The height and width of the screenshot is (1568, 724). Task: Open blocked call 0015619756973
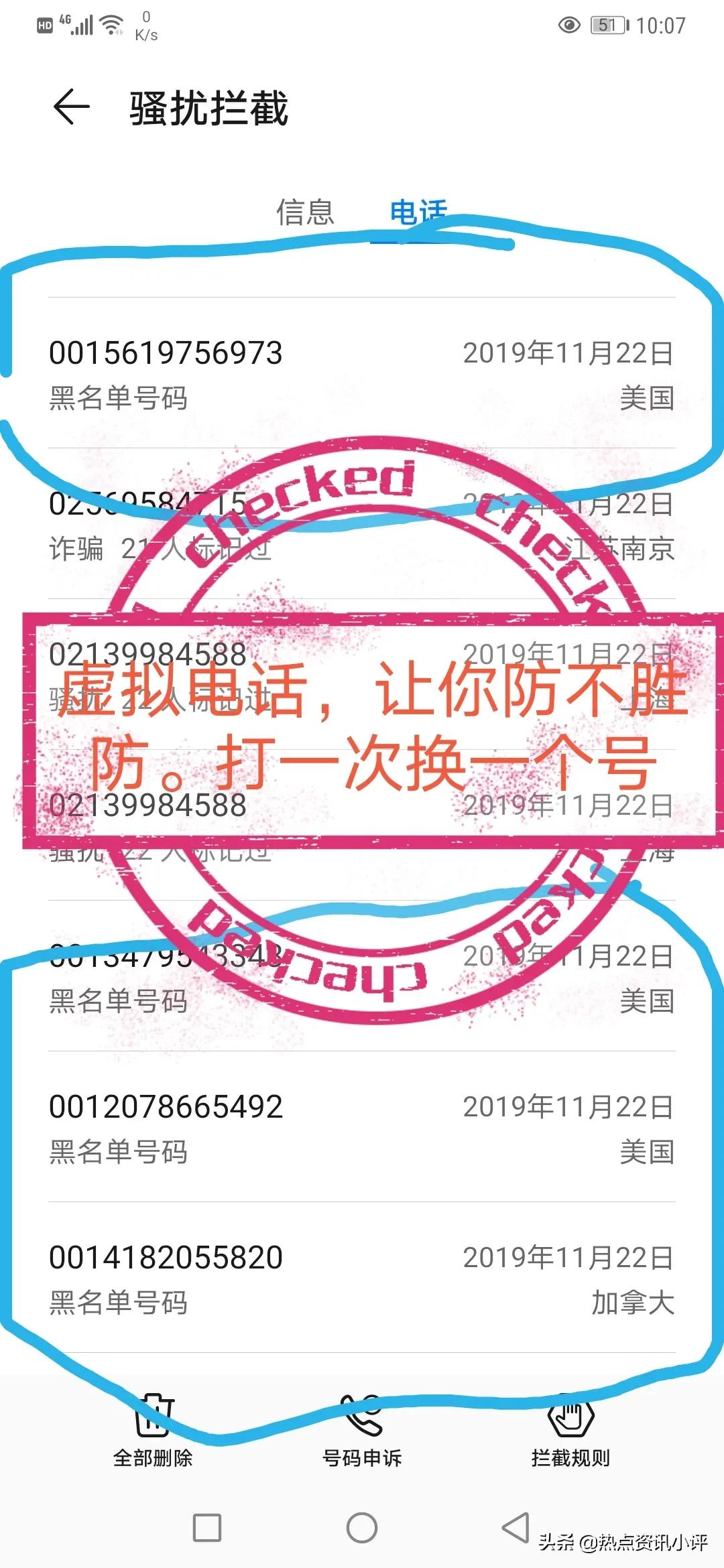(x=362, y=373)
